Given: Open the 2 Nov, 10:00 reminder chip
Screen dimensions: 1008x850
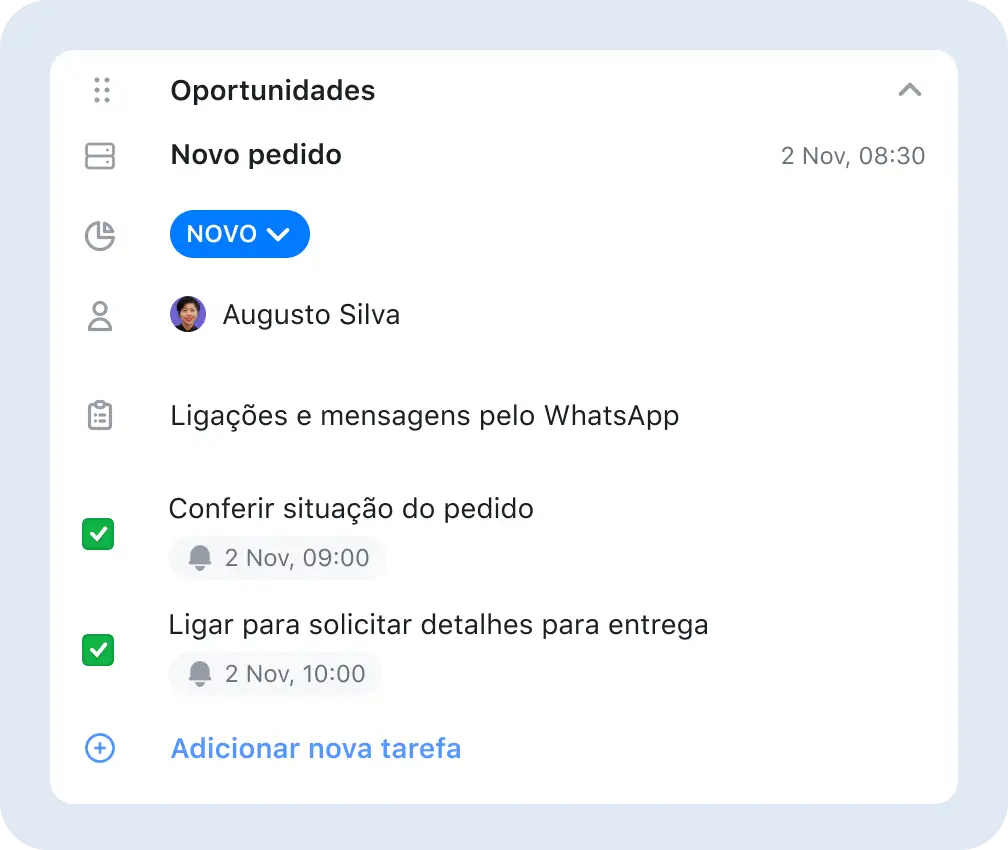Looking at the screenshot, I should pyautogui.click(x=275, y=674).
